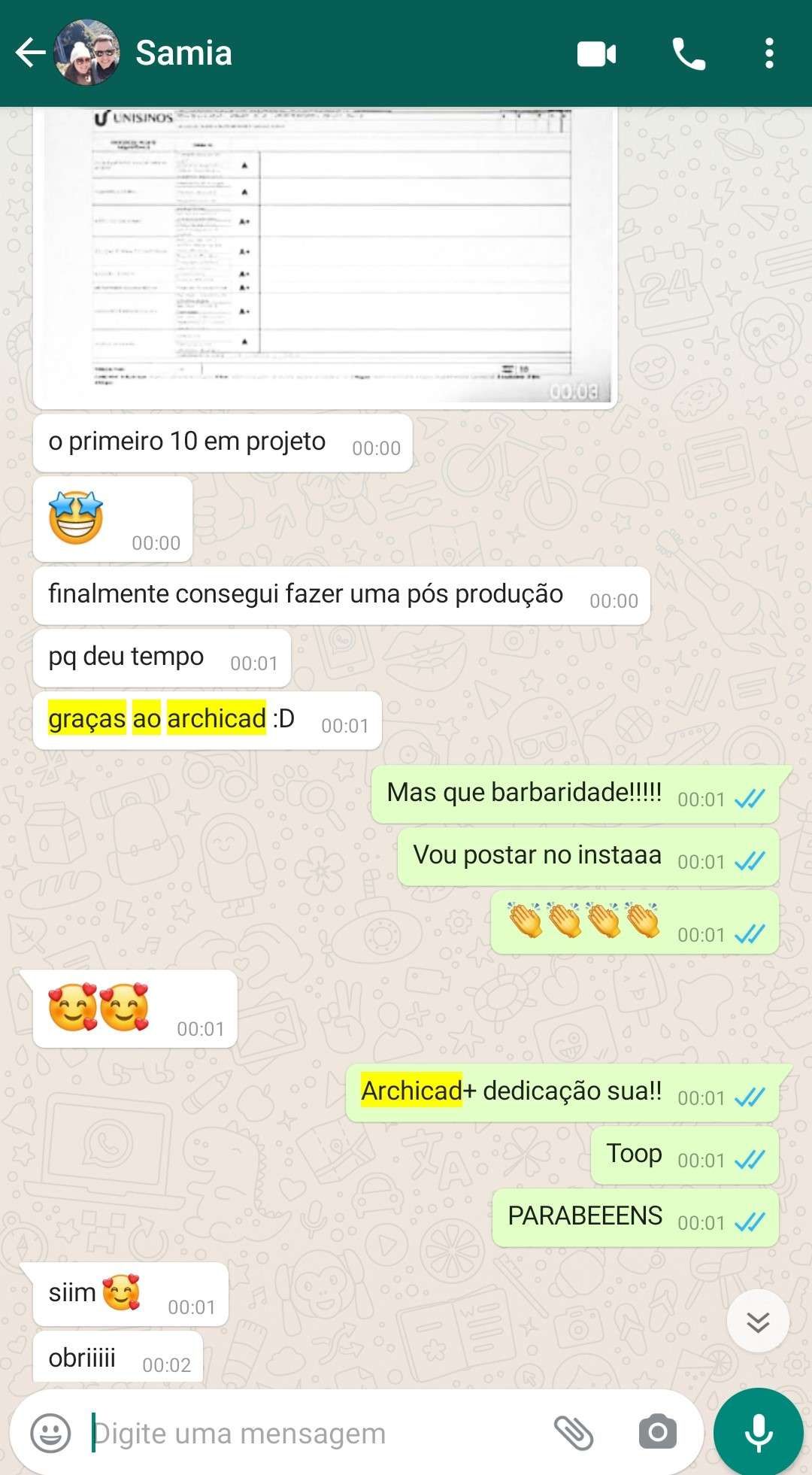Open the camera to send a photo

(x=657, y=1433)
